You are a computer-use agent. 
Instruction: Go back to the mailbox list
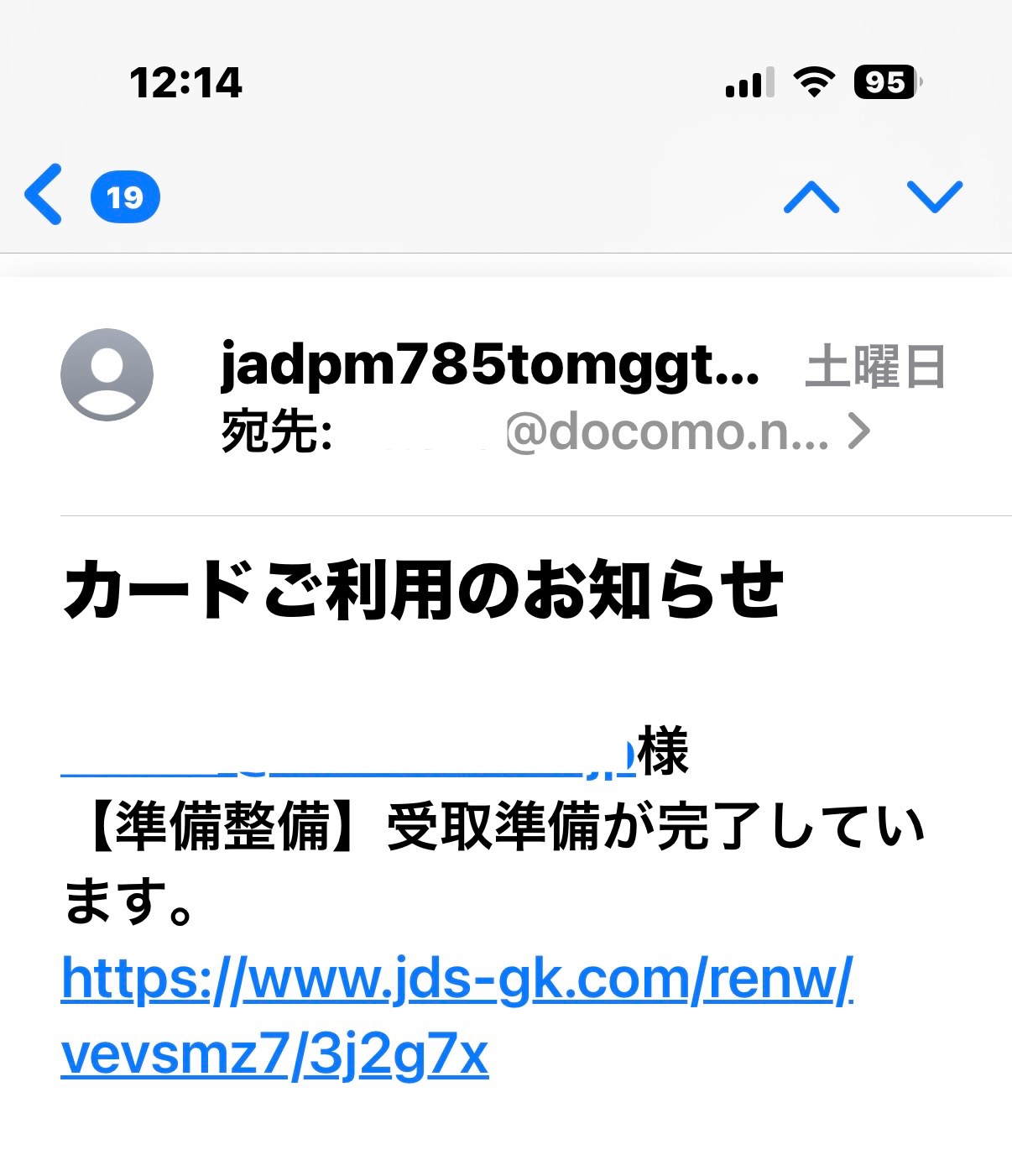pyautogui.click(x=44, y=196)
